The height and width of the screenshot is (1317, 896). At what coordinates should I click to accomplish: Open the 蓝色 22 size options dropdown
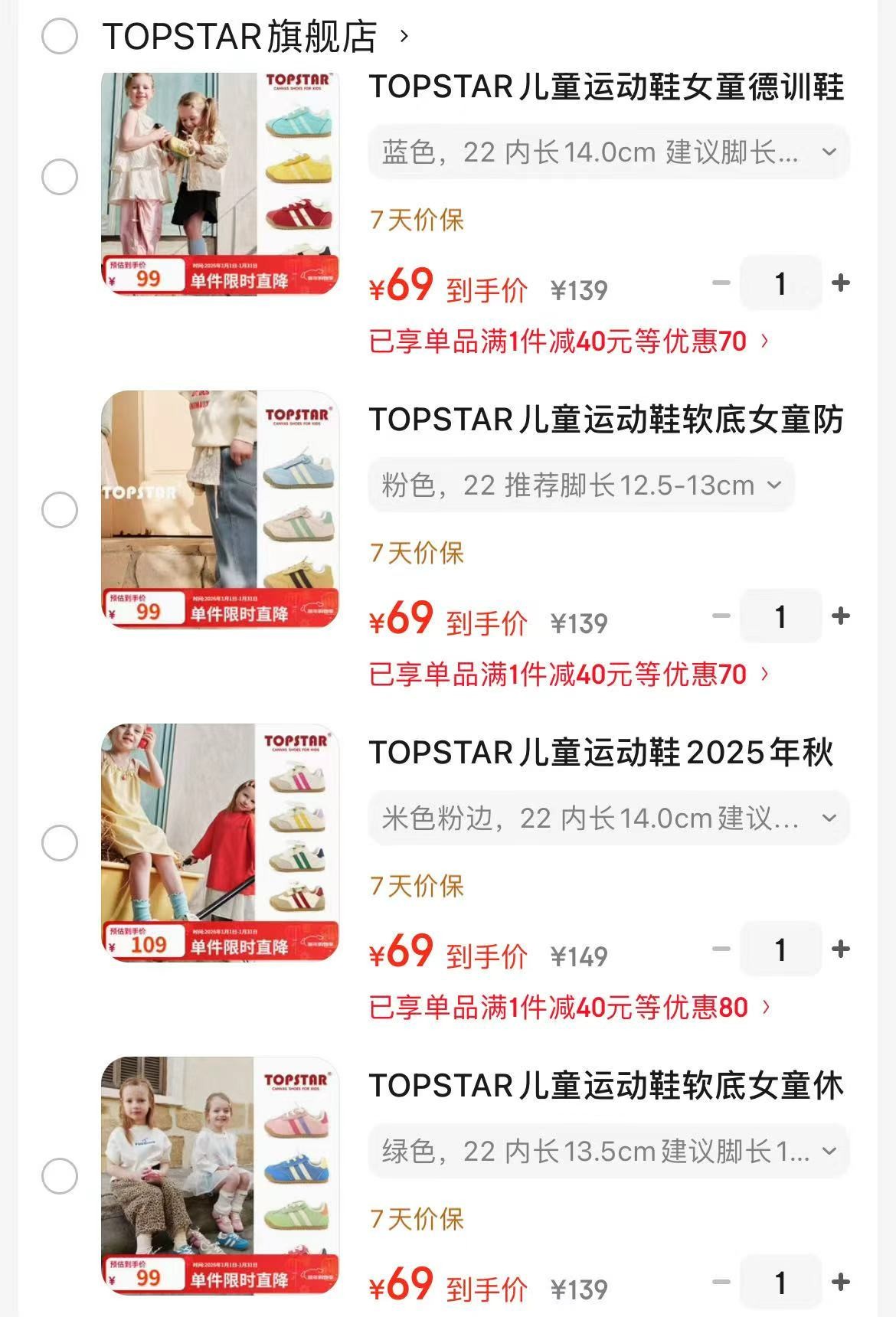click(x=608, y=152)
